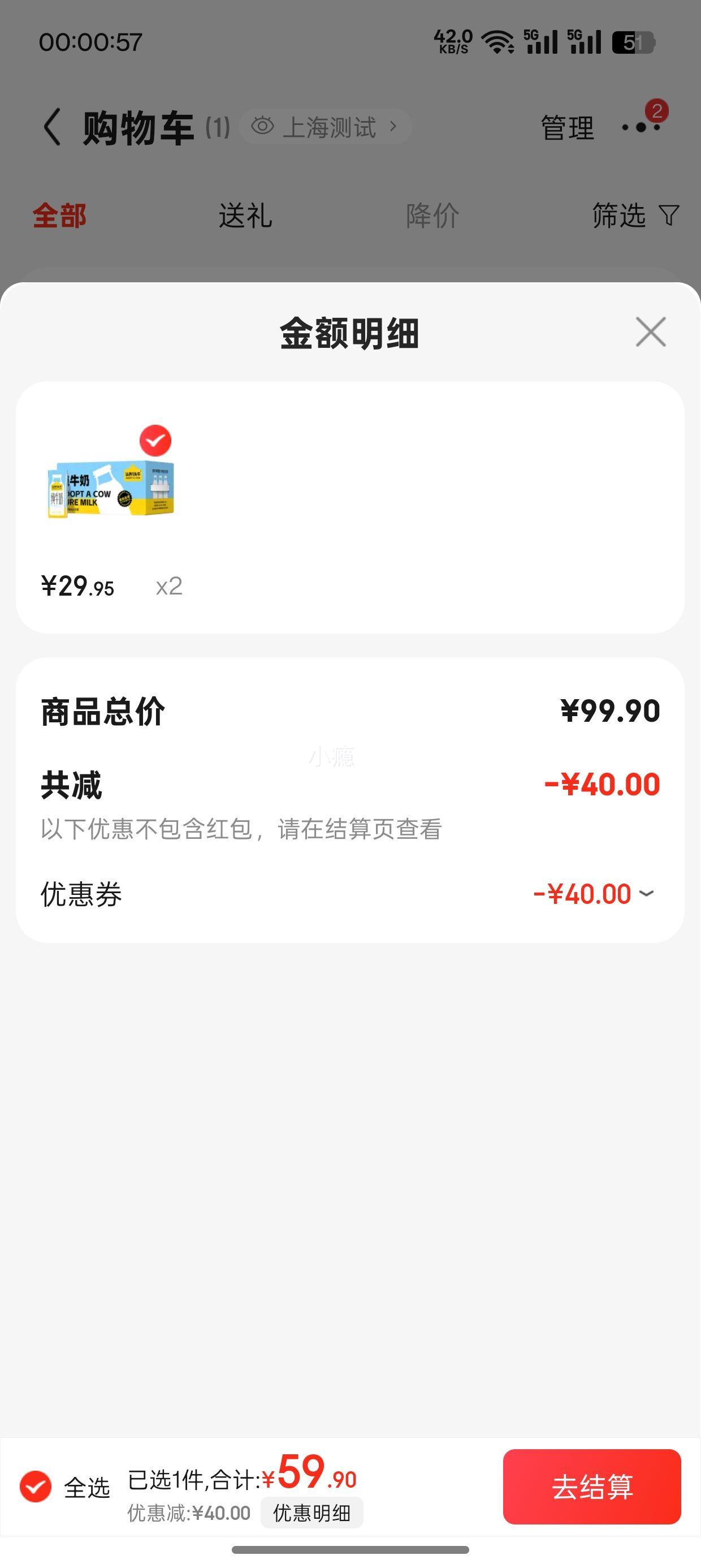Switch to the 降价 tab
Image resolution: width=701 pixels, height=1568 pixels.
pyautogui.click(x=432, y=216)
